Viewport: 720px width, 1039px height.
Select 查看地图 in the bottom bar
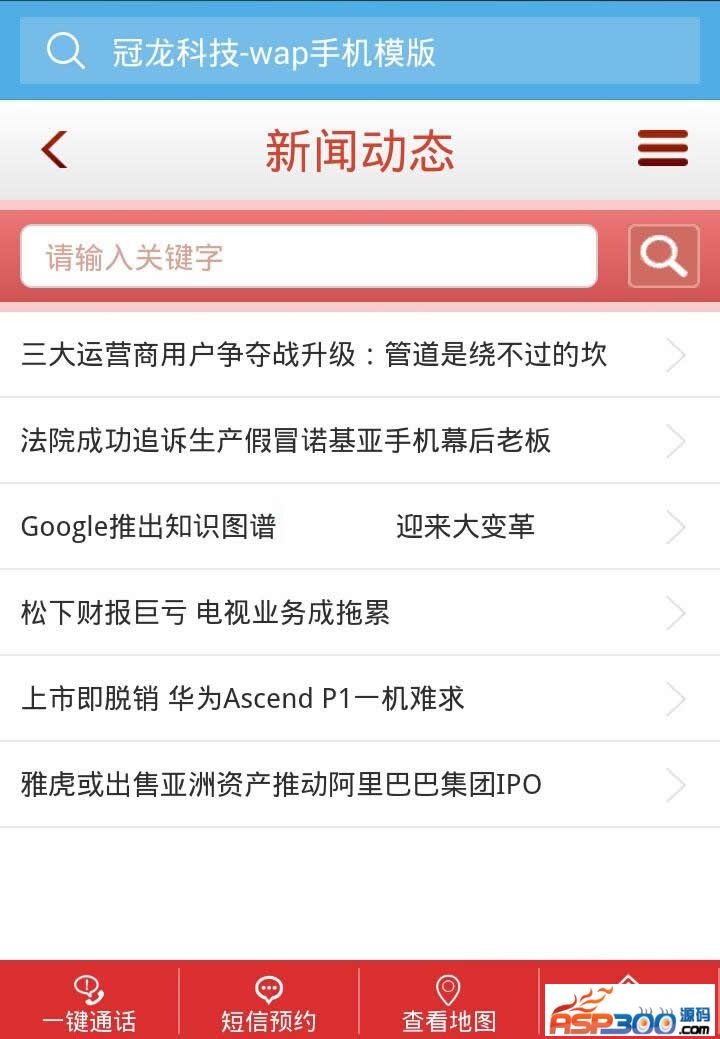coord(448,1004)
